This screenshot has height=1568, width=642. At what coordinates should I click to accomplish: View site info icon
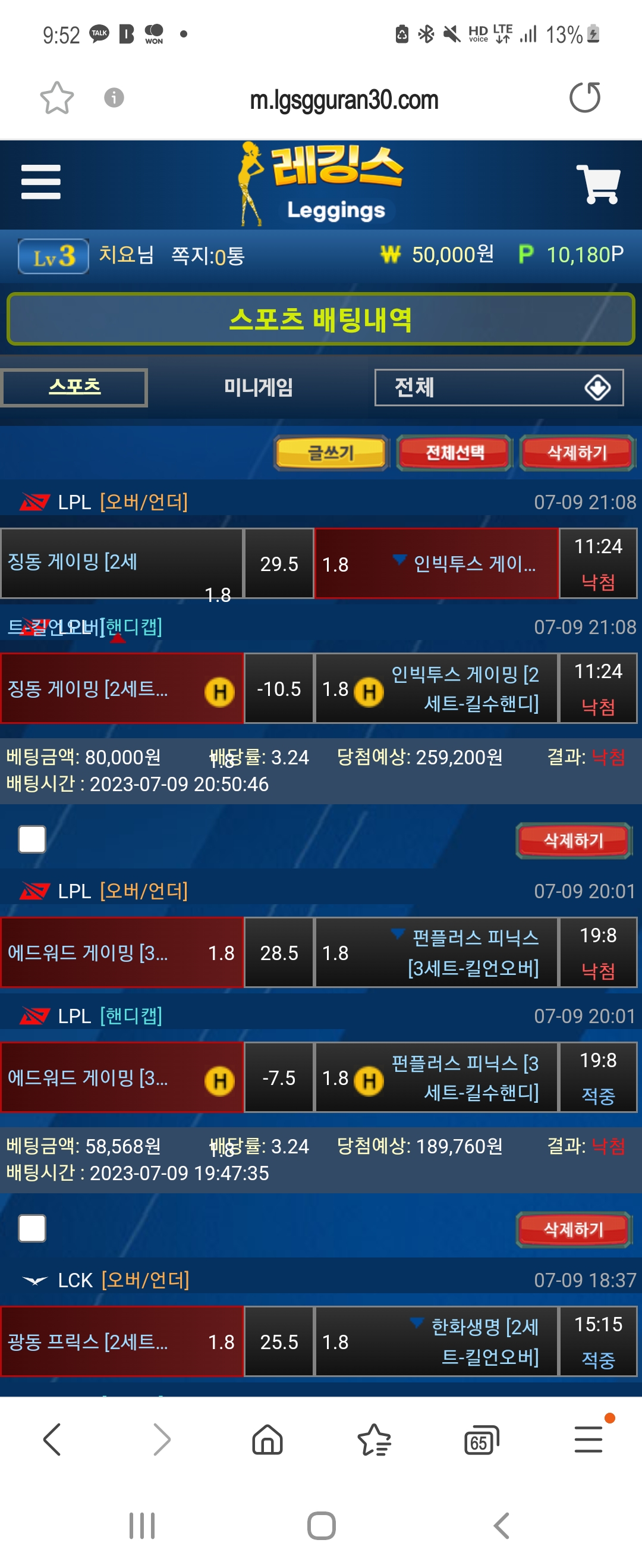click(114, 98)
